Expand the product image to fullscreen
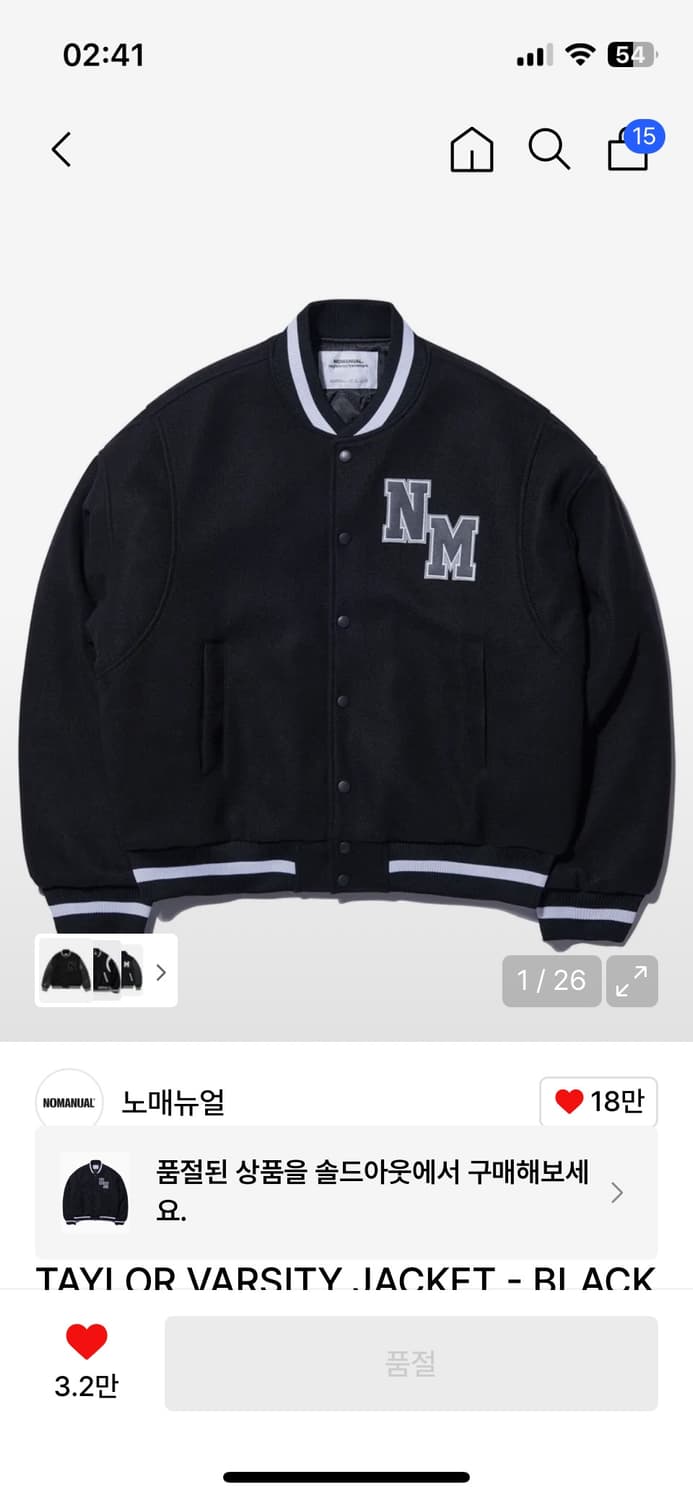The image size is (693, 1500). click(632, 981)
